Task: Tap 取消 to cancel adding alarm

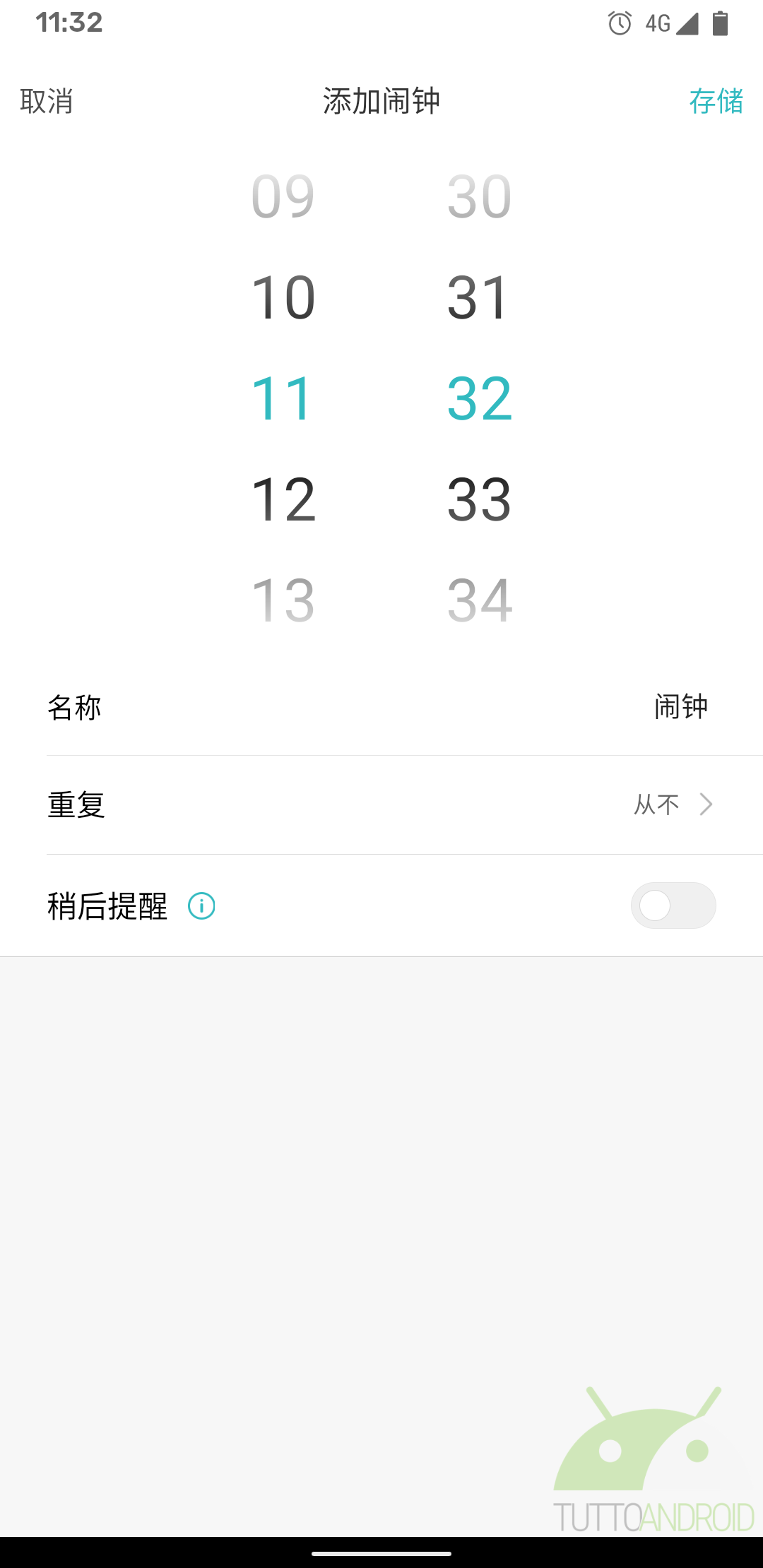Action: (47, 101)
